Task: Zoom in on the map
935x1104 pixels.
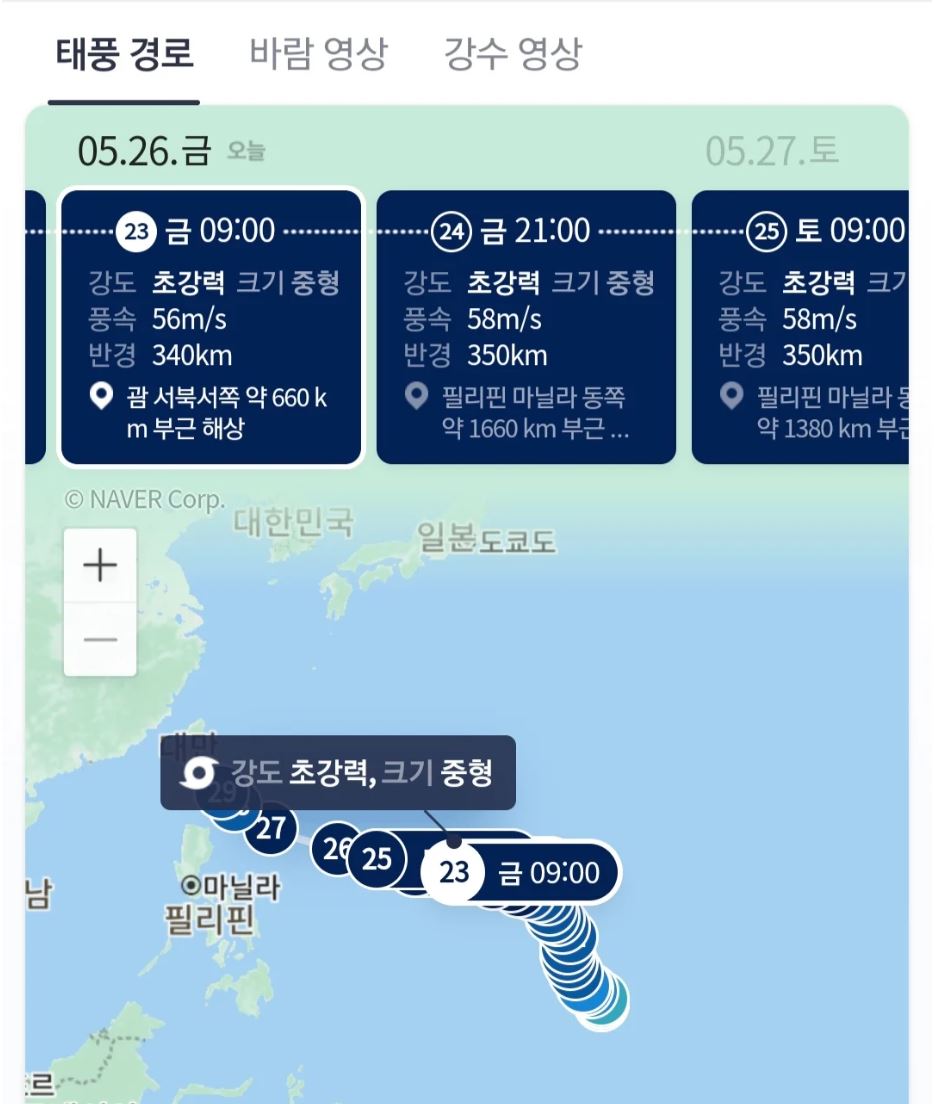Action: (100, 567)
